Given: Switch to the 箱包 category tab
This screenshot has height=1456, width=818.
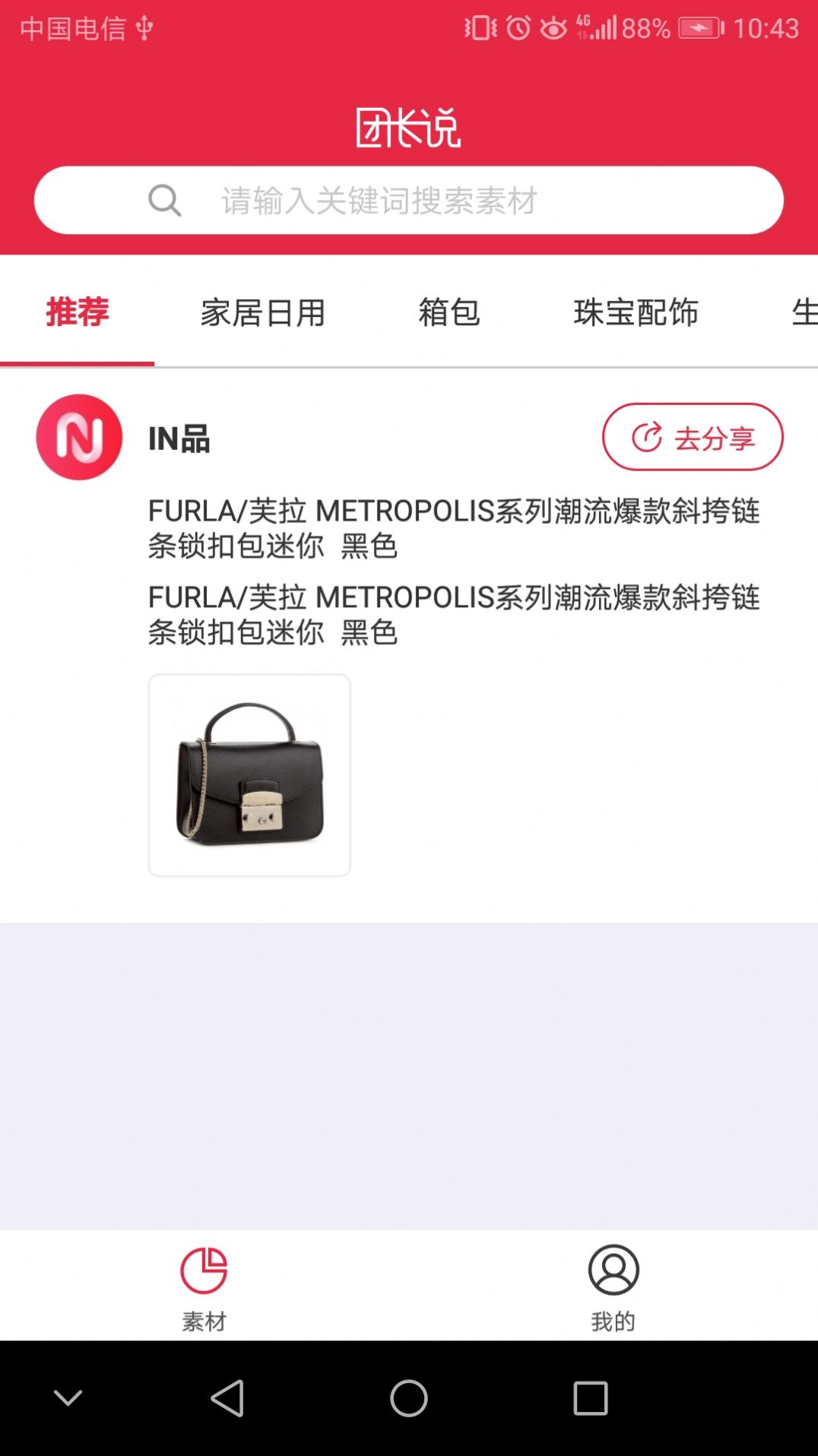Looking at the screenshot, I should [x=449, y=313].
